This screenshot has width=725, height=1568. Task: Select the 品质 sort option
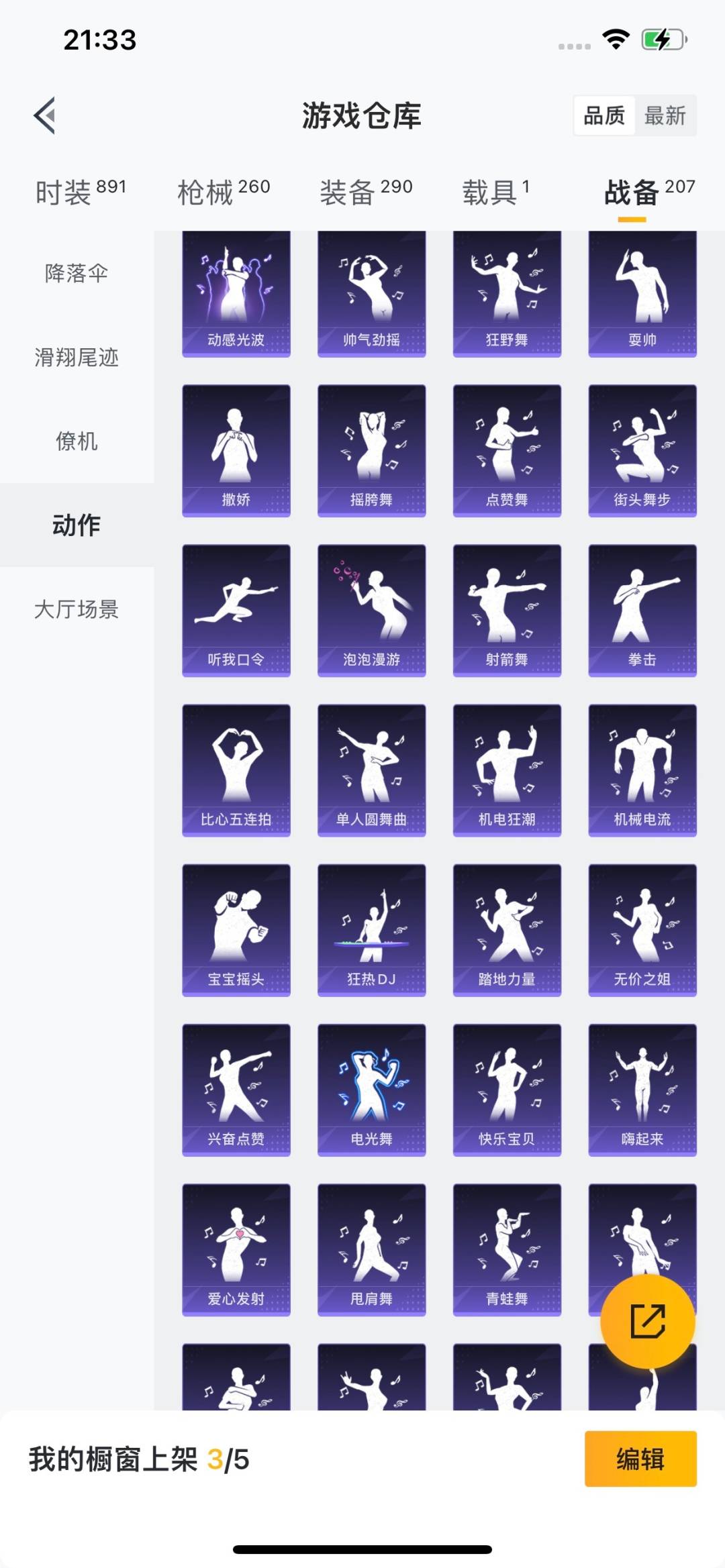pyautogui.click(x=604, y=115)
